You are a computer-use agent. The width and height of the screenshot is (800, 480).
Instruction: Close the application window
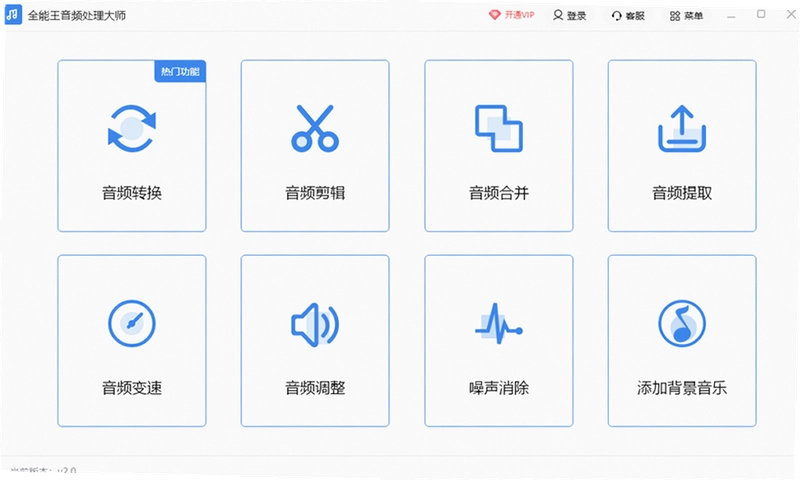point(791,14)
